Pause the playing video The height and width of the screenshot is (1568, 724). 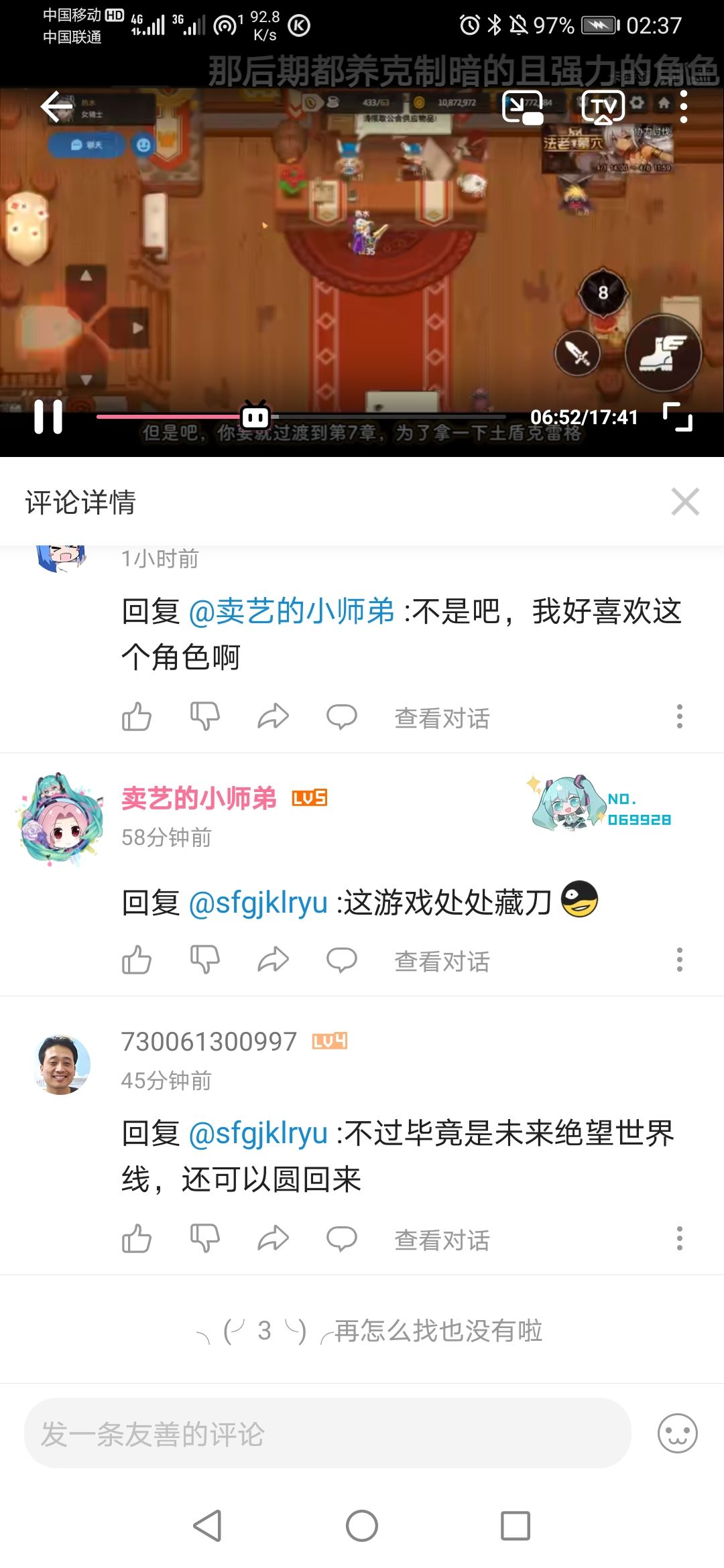pyautogui.click(x=47, y=415)
